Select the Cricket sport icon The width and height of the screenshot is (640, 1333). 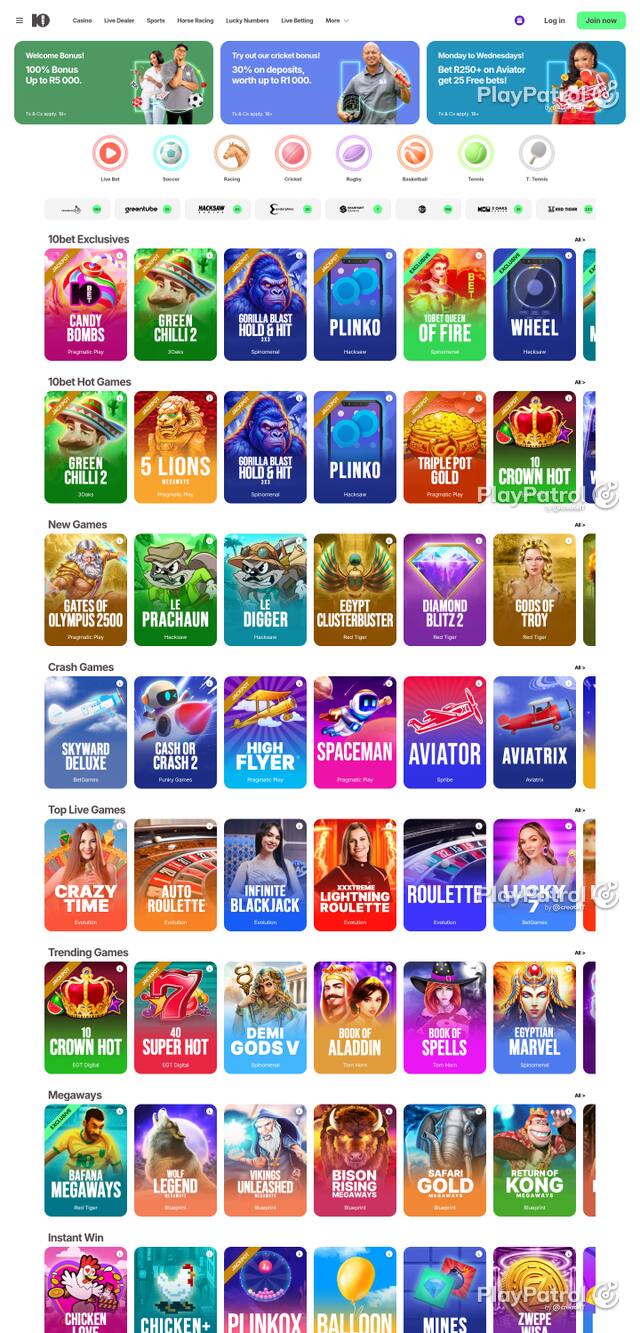tap(293, 154)
